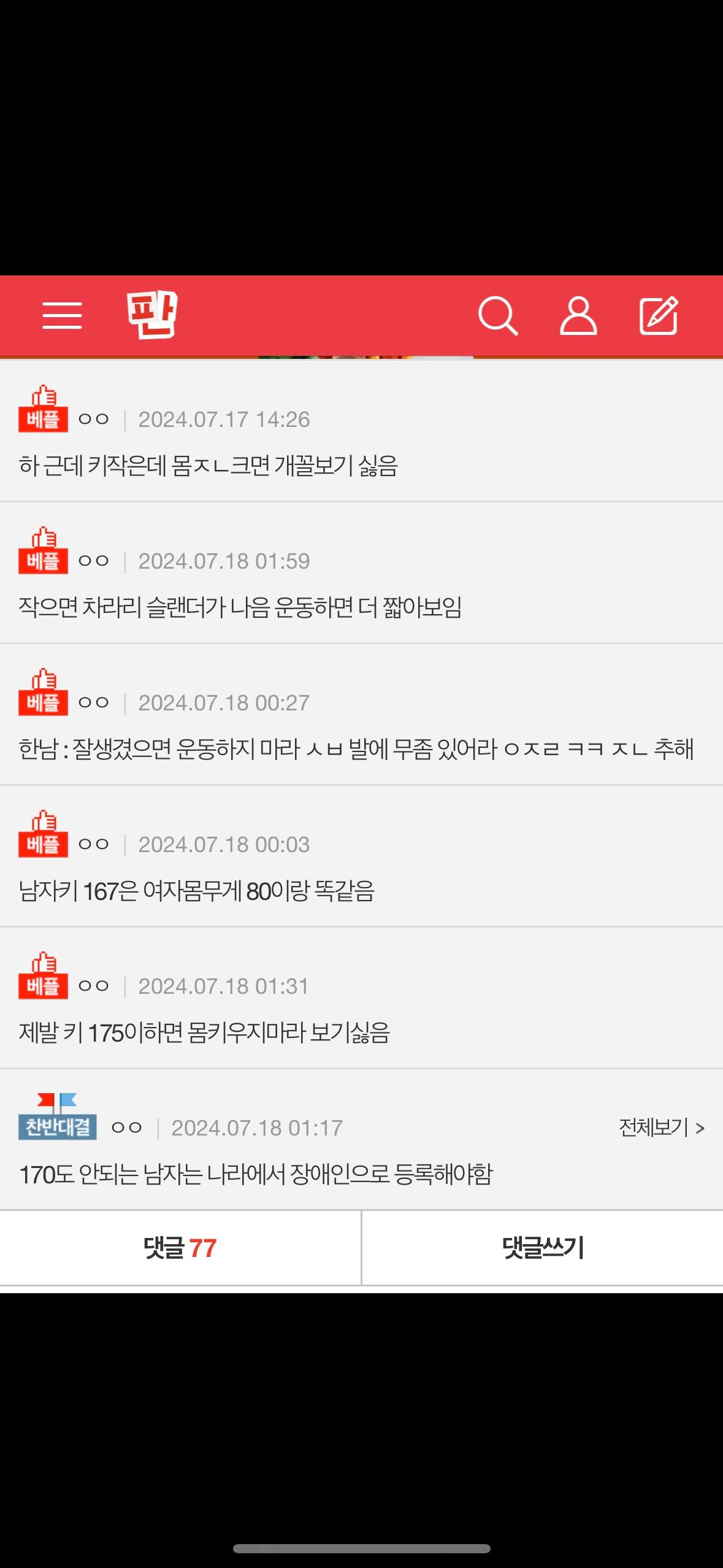The height and width of the screenshot is (1568, 723).
Task: Tap 댓글쓰기 to write a comment
Action: click(543, 1248)
